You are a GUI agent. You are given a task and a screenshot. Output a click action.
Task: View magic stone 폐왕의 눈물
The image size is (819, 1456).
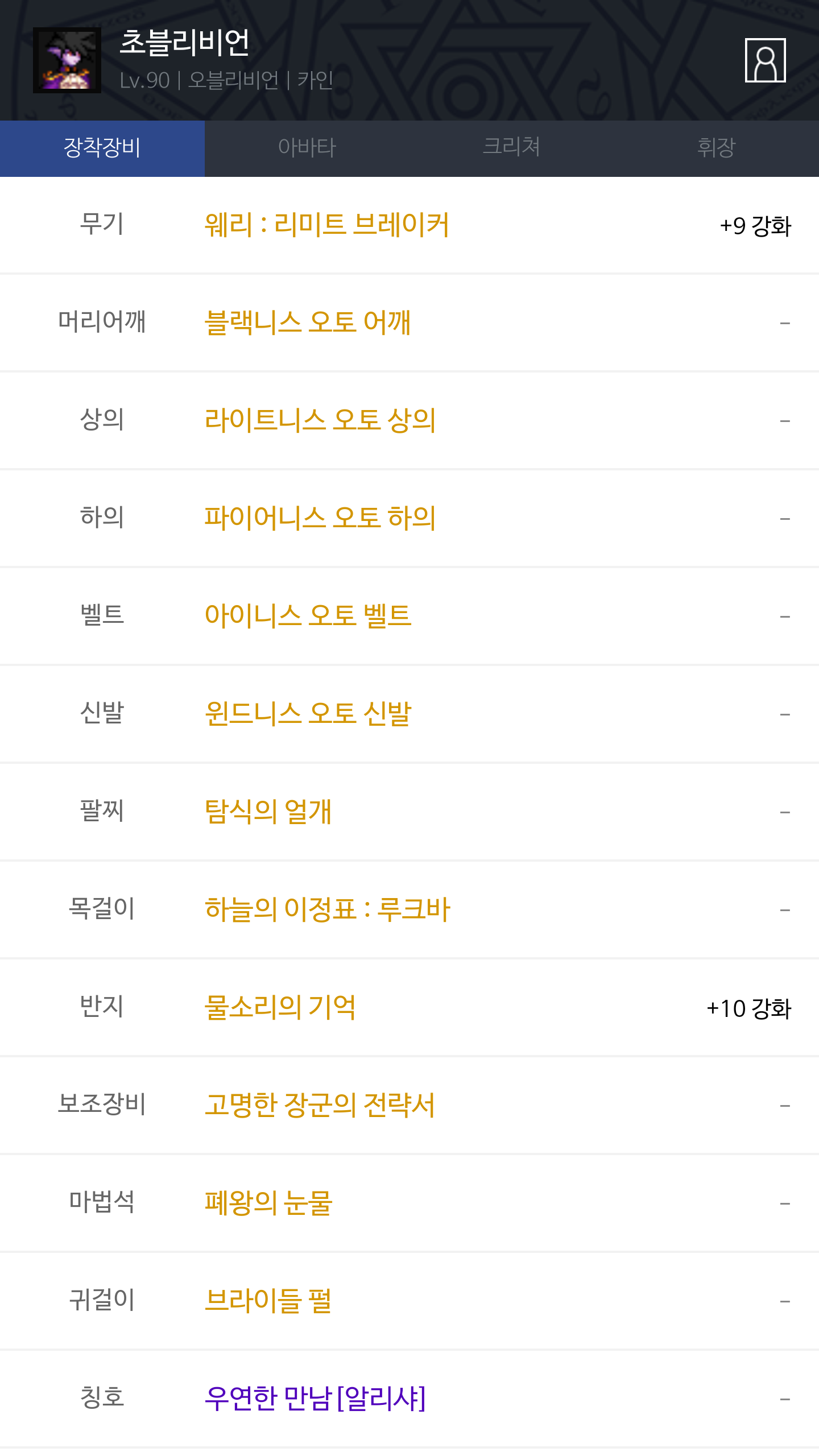coord(268,1203)
